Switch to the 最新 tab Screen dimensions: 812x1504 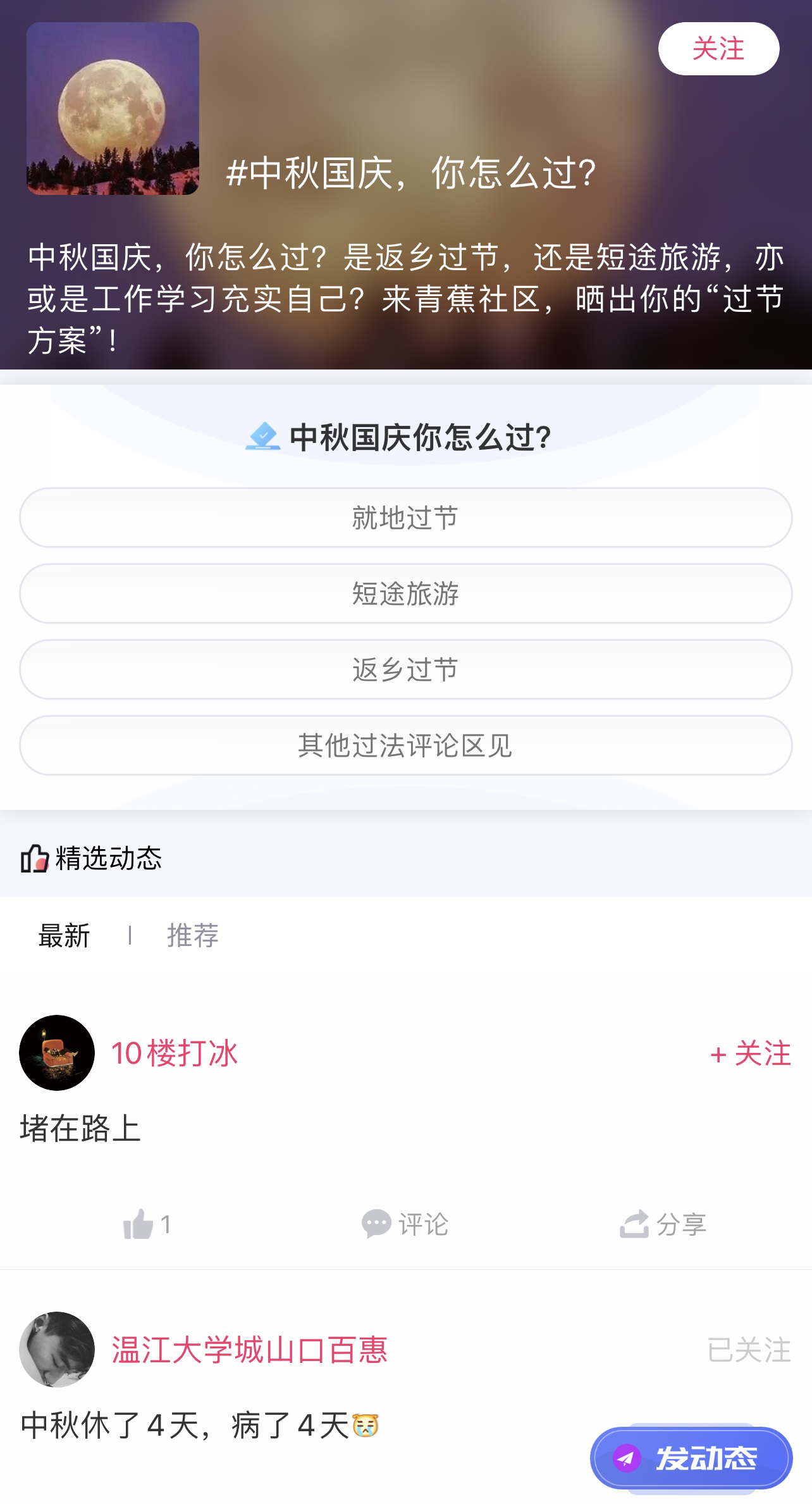[64, 935]
